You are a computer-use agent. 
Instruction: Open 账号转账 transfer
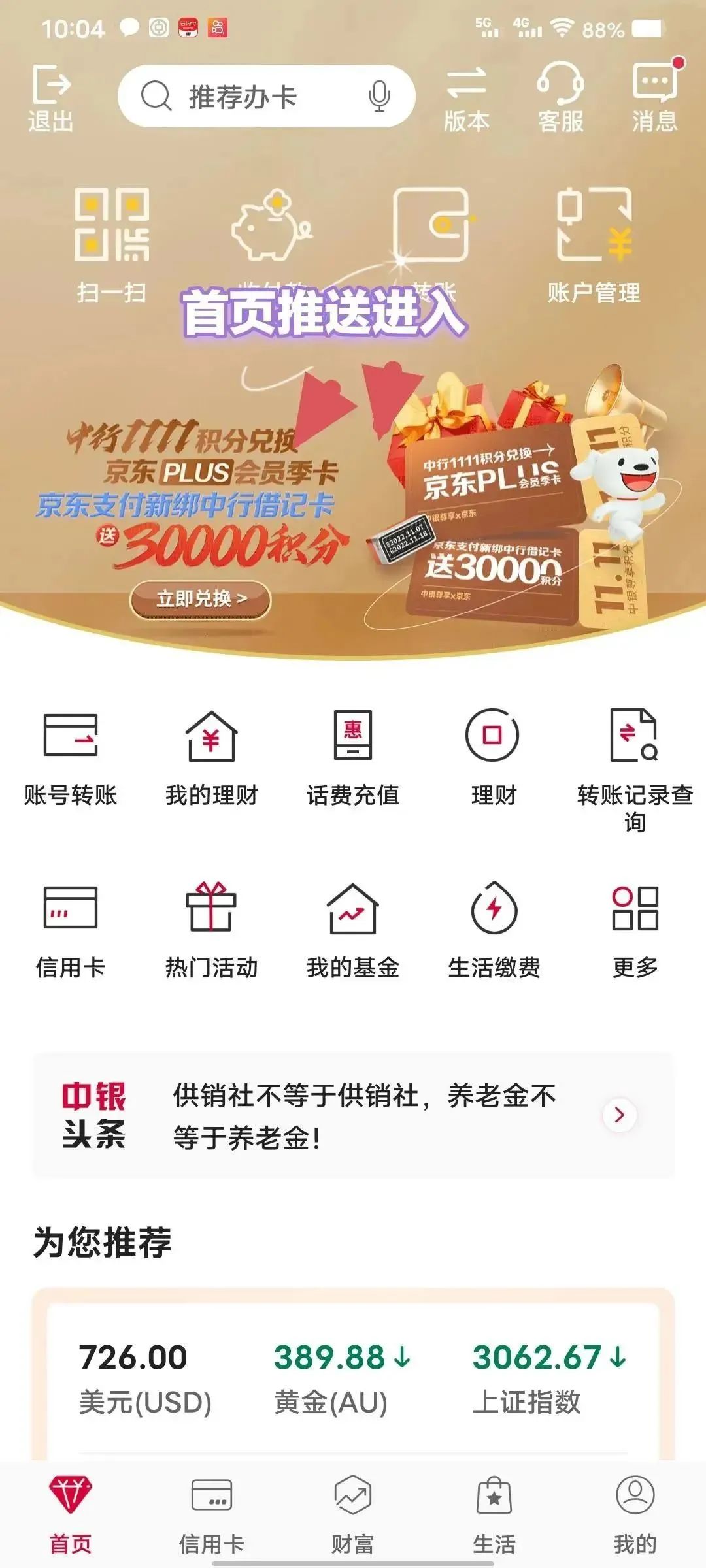pos(71,758)
